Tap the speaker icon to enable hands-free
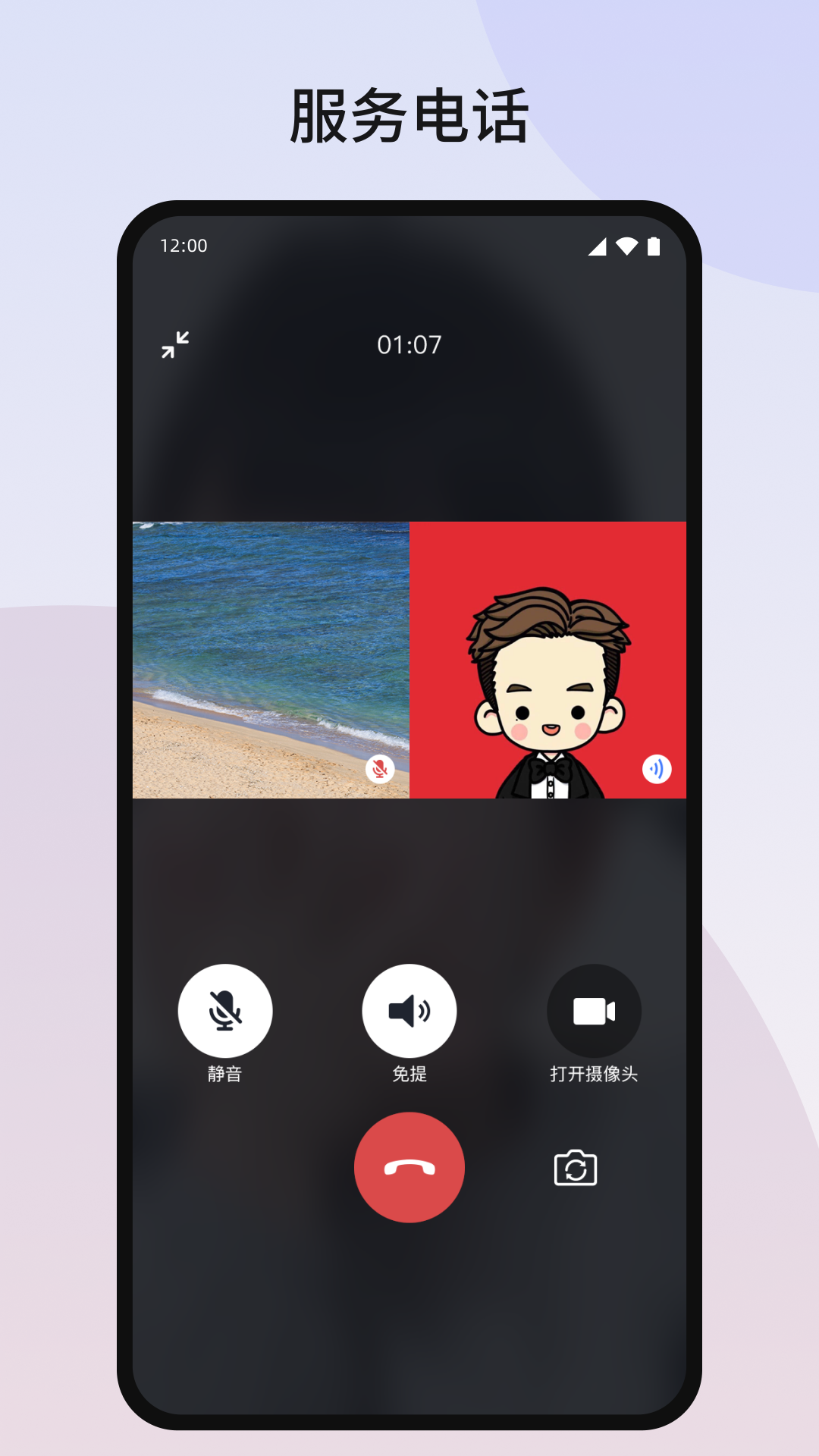 pos(409,1009)
